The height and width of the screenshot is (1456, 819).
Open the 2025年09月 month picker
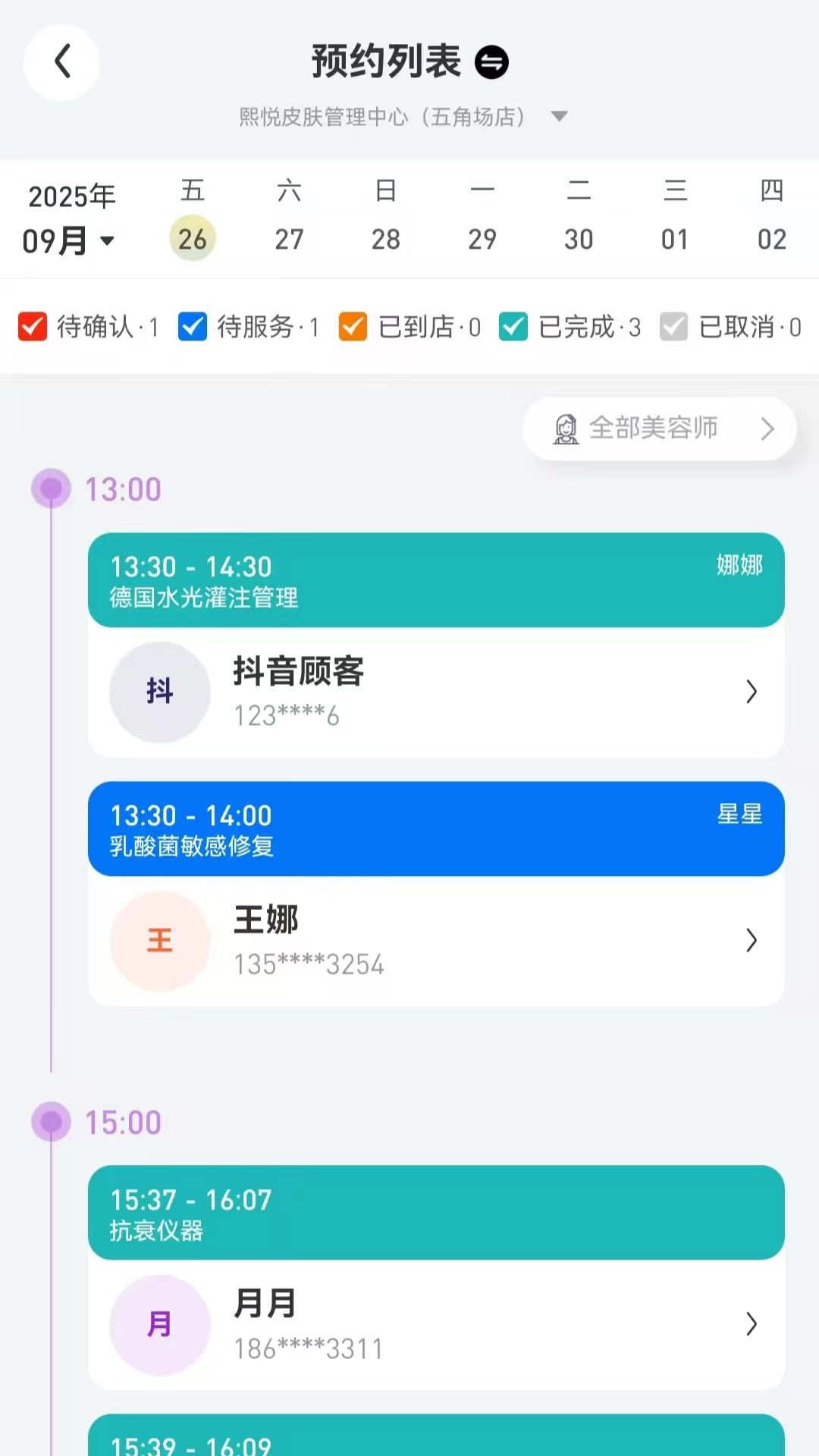(x=71, y=220)
